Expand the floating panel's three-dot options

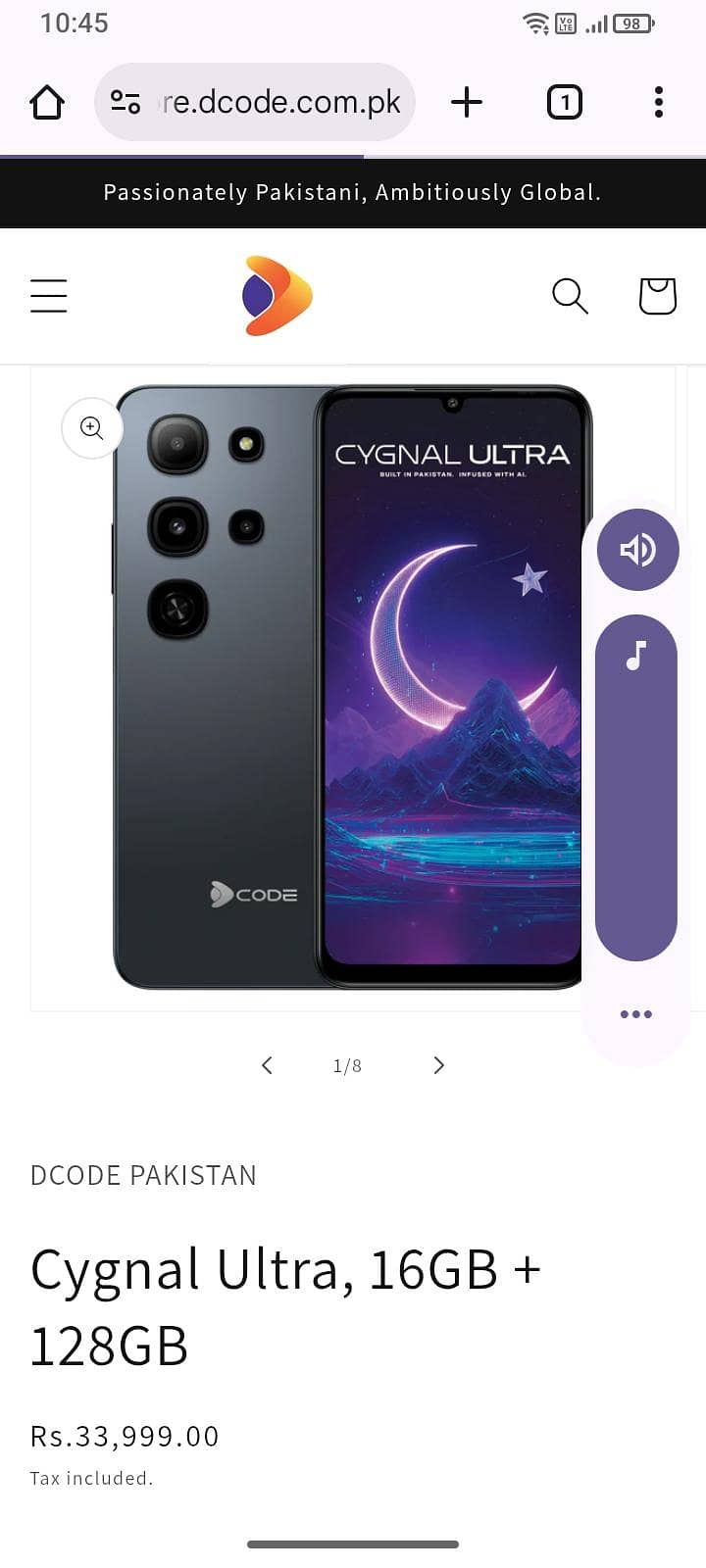(635, 1014)
